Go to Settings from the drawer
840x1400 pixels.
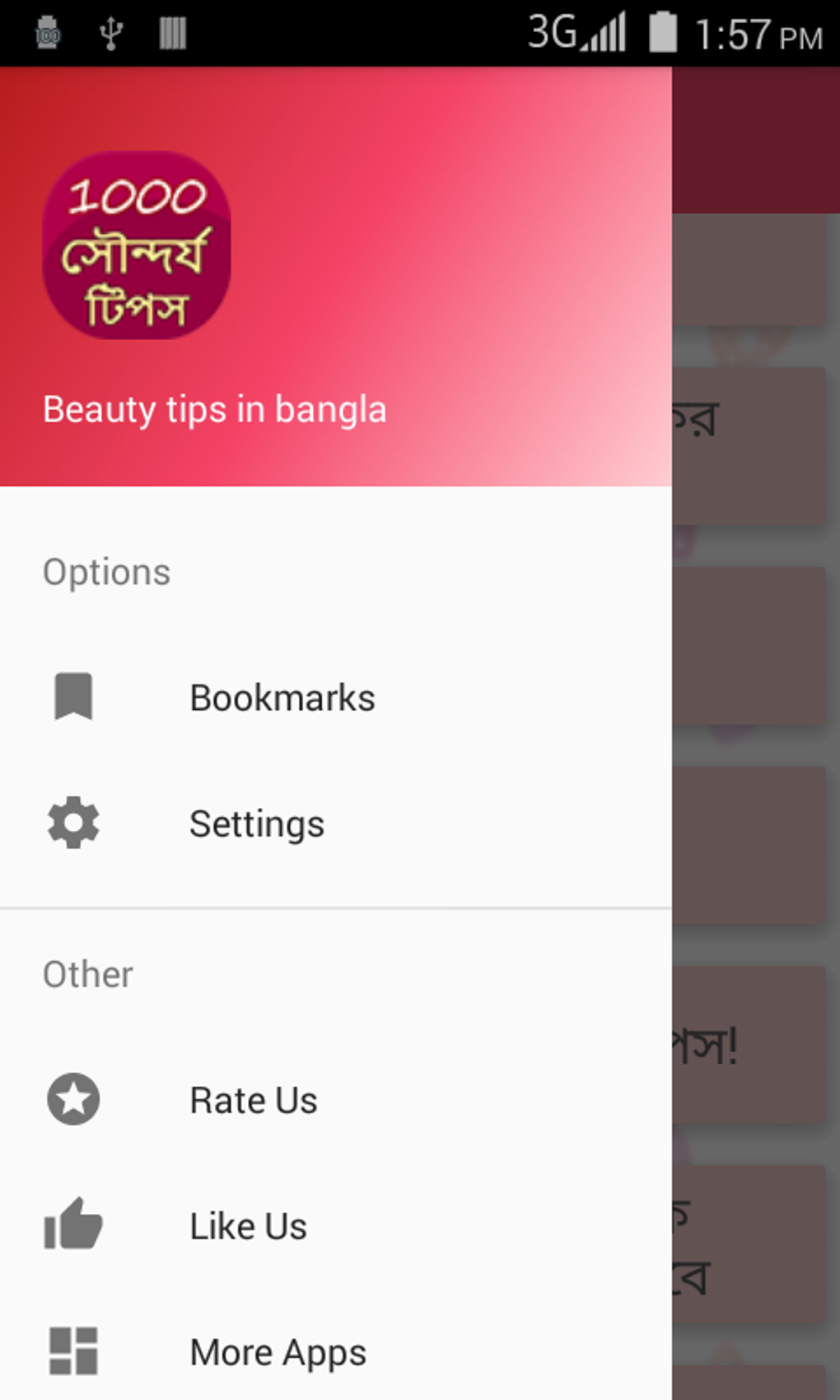(257, 824)
